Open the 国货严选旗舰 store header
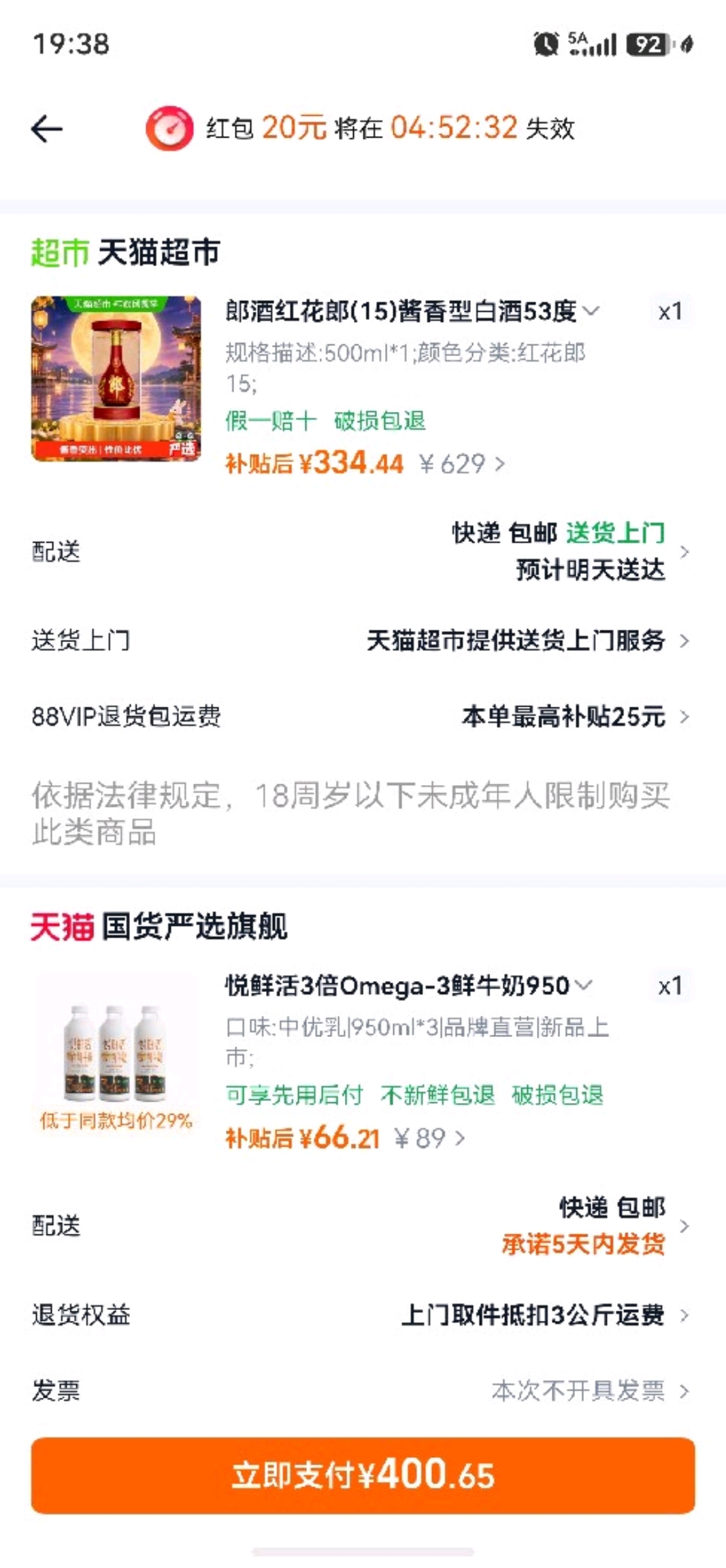 click(x=159, y=927)
